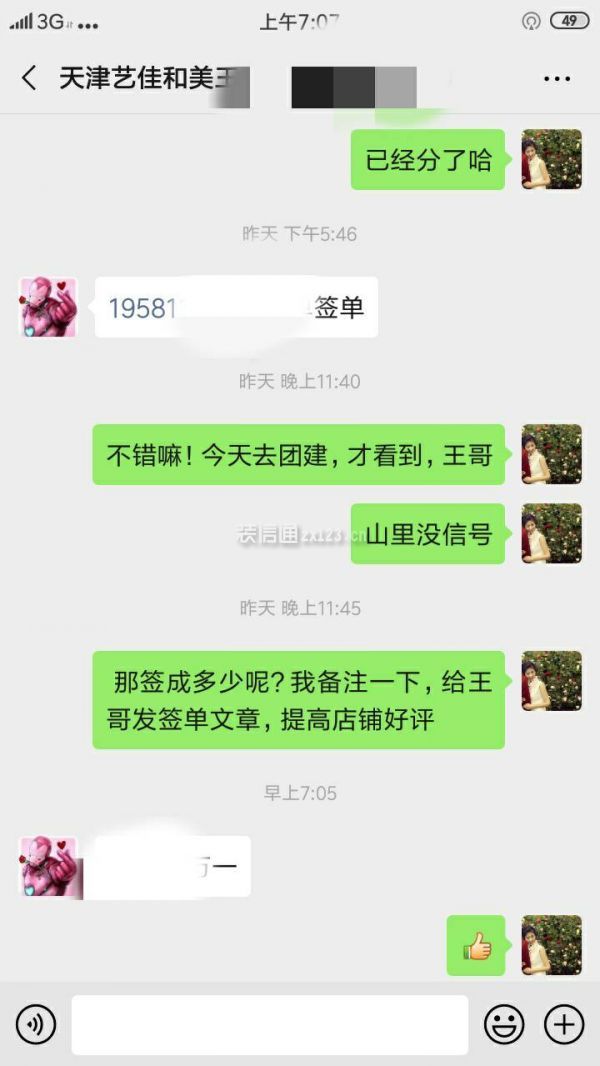Open the emoji picker
Viewport: 600px width, 1066px height.
coord(504,1025)
